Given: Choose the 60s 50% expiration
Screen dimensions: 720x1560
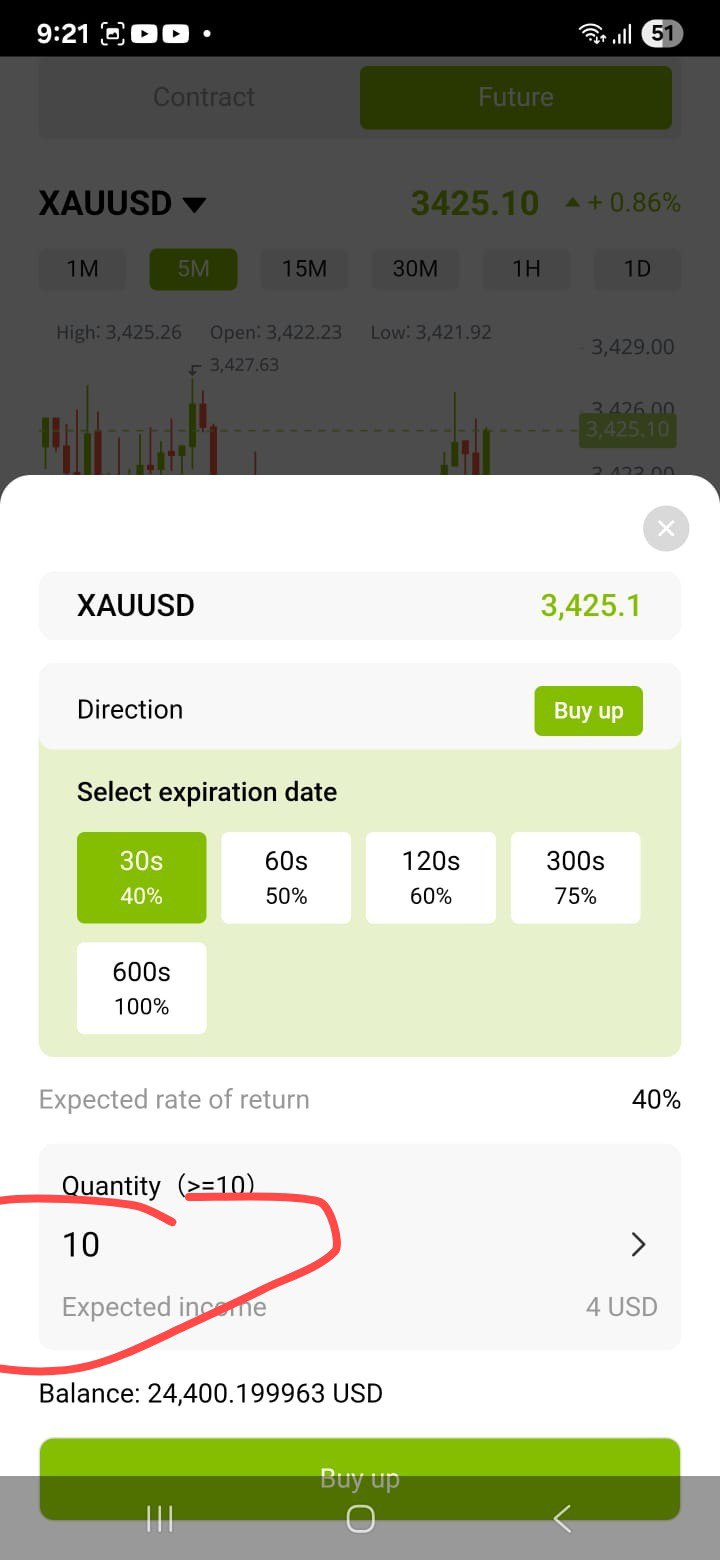Looking at the screenshot, I should coord(286,877).
